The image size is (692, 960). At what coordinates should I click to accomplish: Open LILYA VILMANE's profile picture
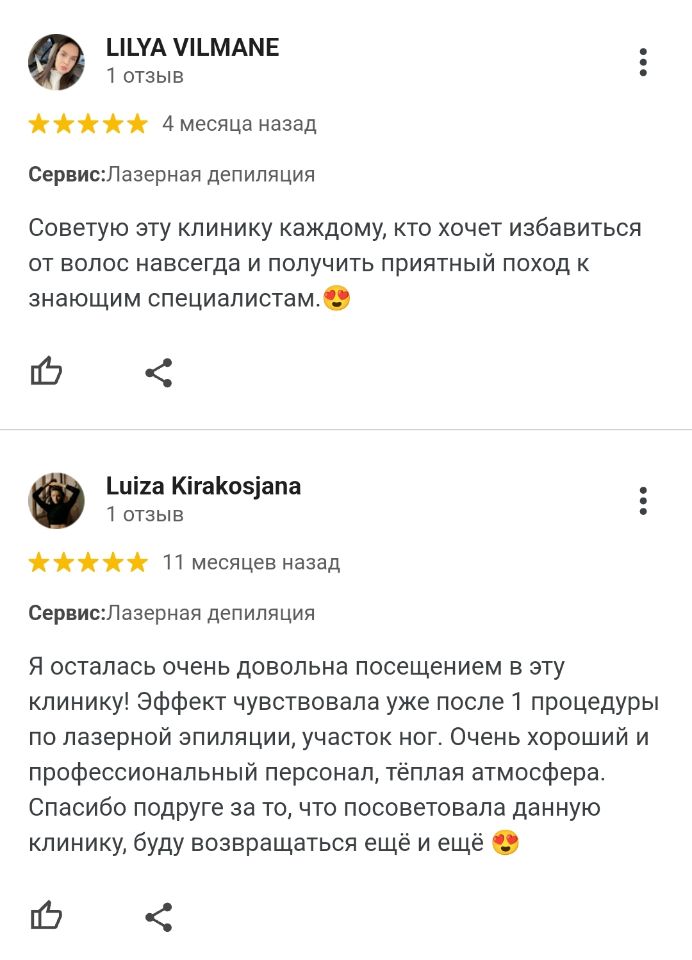pyautogui.click(x=56, y=62)
